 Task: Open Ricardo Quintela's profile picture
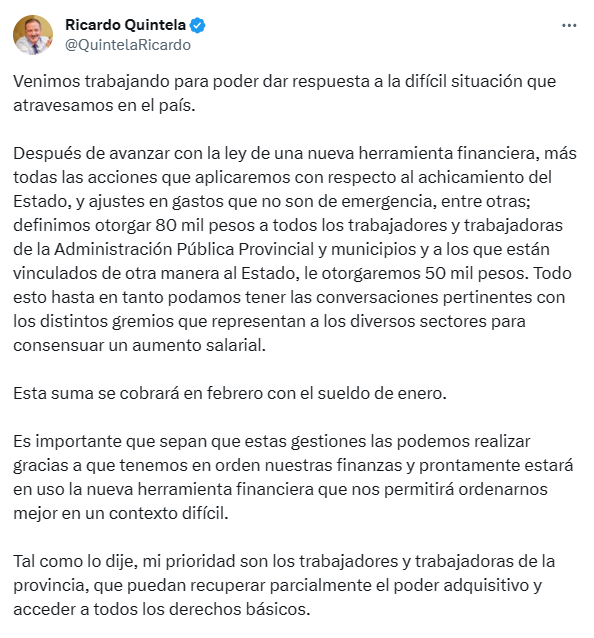pos(33,35)
